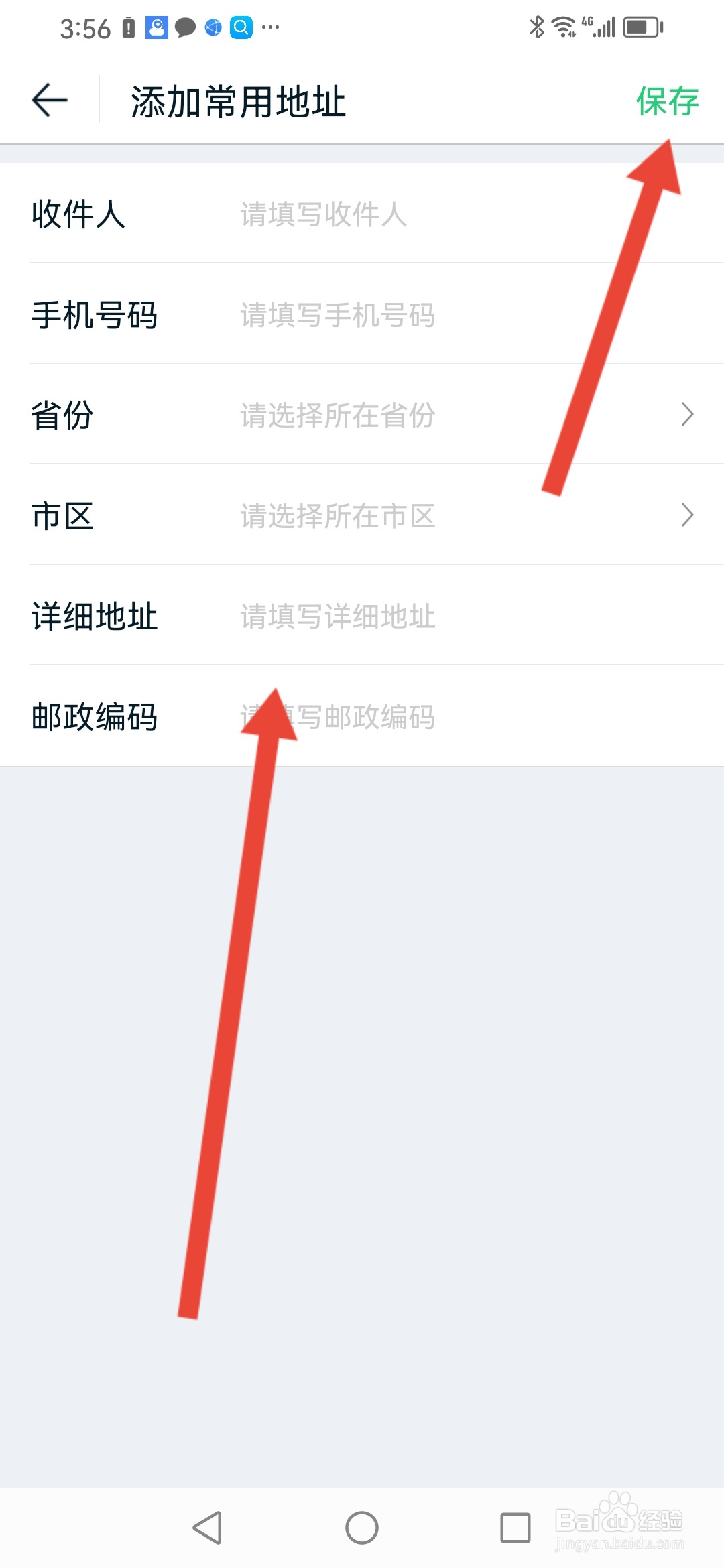Tap the blue search app icon in status bar
This screenshot has height=1568, width=724.
[241, 27]
